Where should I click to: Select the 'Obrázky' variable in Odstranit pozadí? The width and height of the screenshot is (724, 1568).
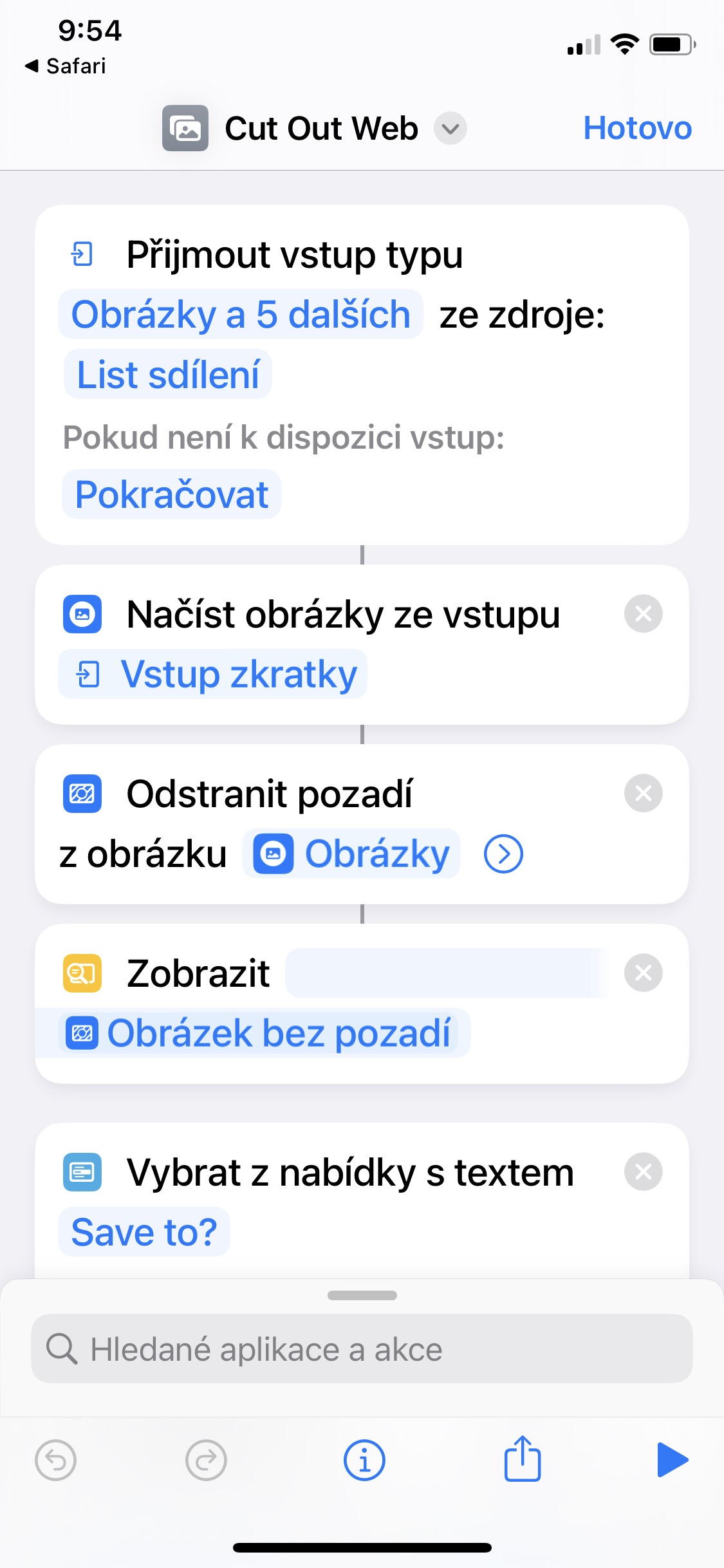point(351,854)
